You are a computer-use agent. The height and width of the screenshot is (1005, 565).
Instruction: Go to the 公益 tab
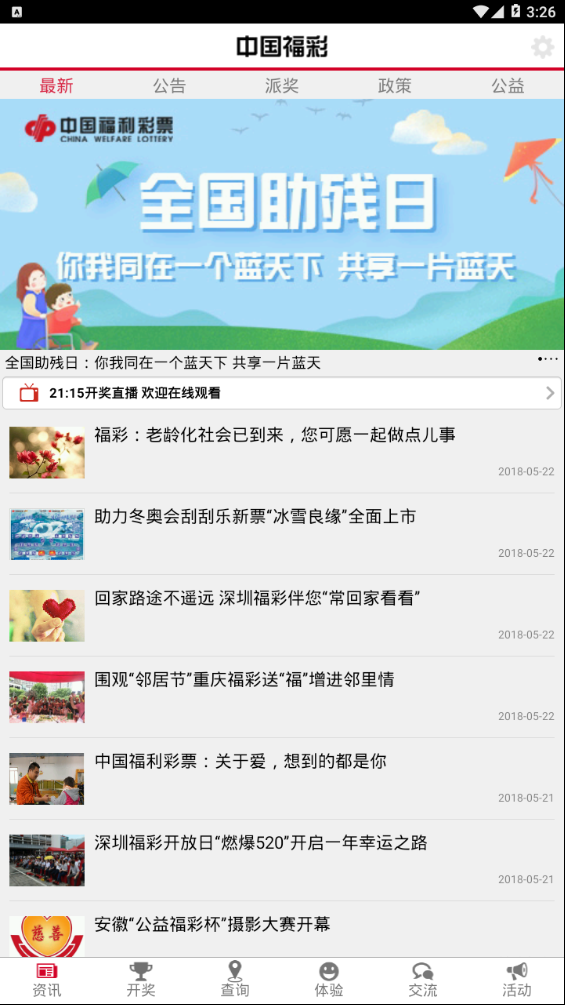pyautogui.click(x=508, y=86)
